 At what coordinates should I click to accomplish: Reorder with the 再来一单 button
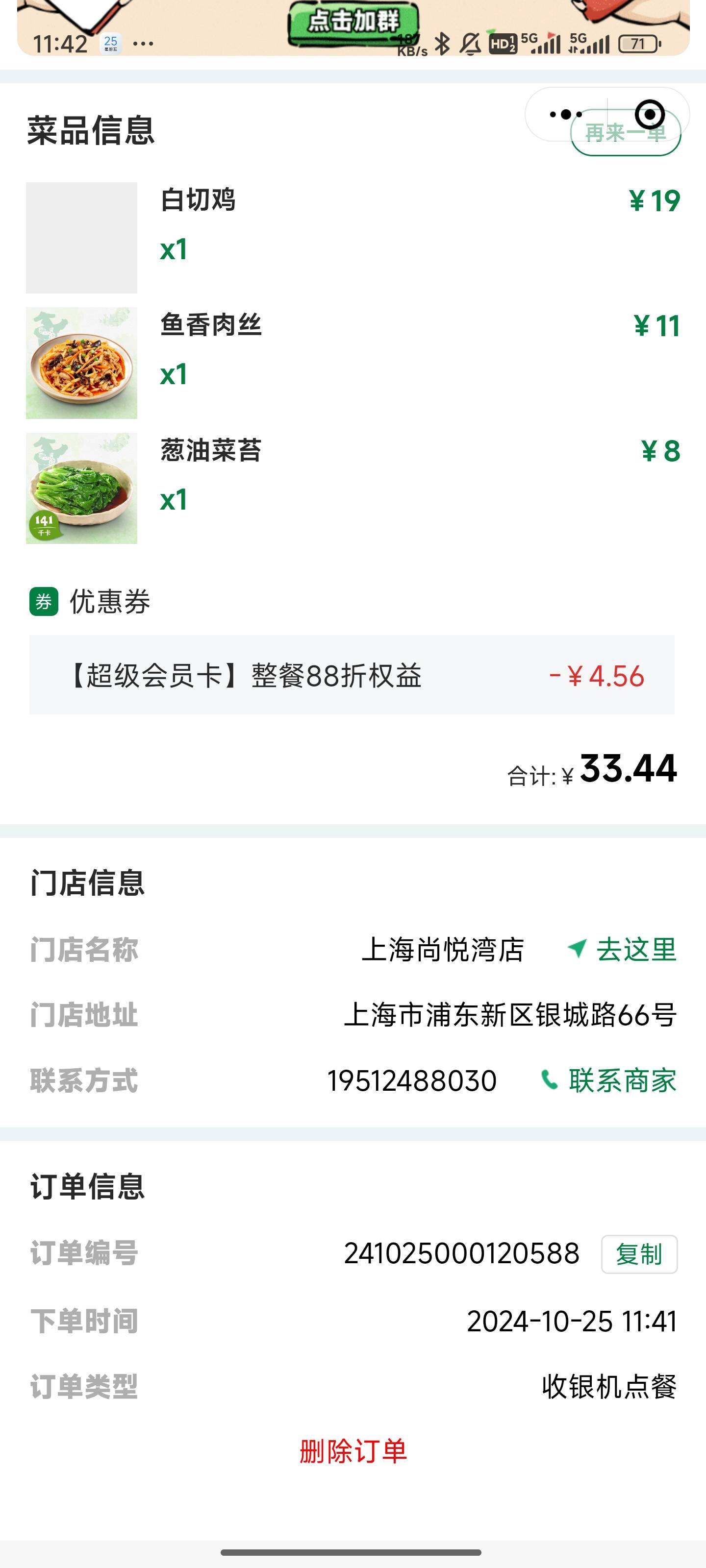625,133
